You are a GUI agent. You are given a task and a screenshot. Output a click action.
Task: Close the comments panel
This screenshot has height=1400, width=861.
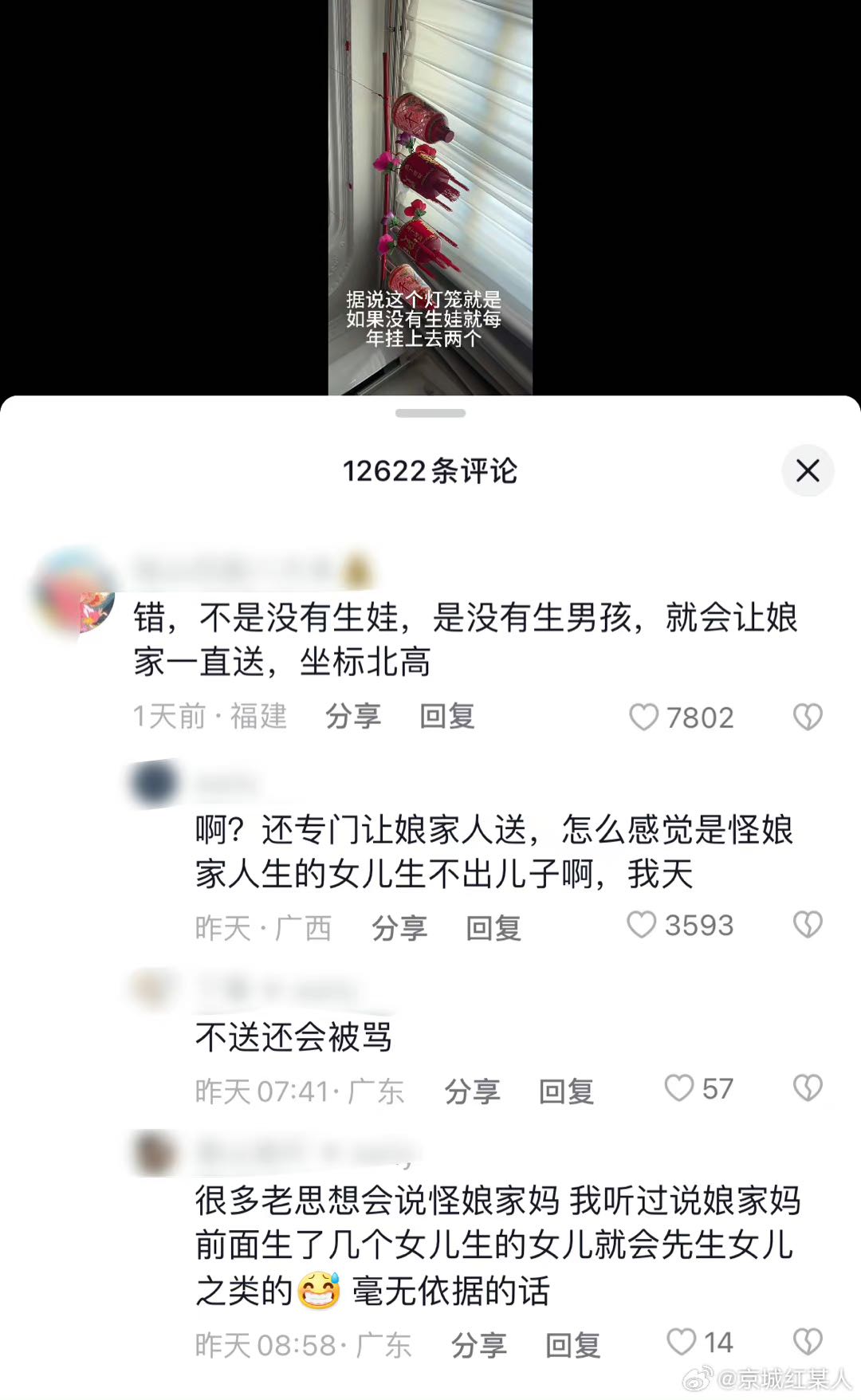pos(808,470)
